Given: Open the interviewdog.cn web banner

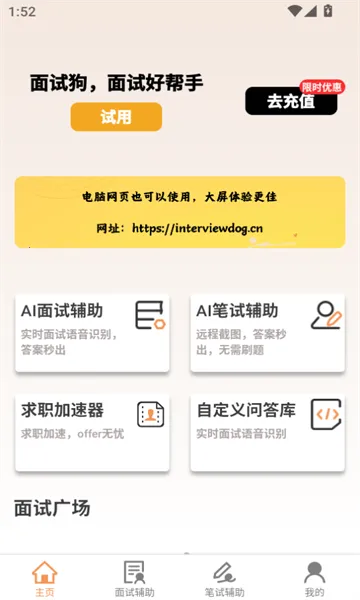Looking at the screenshot, I should pyautogui.click(x=180, y=212).
